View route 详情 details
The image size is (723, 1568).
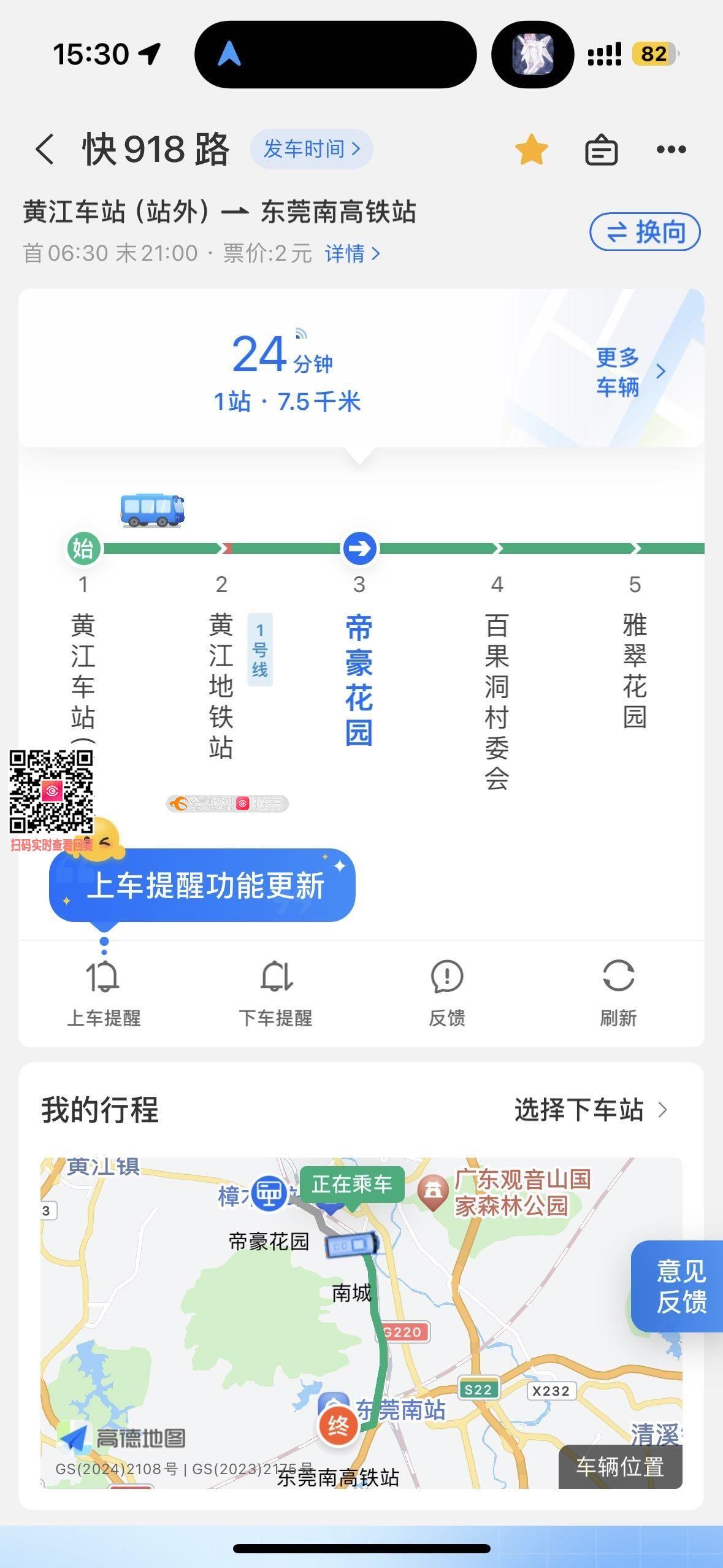click(352, 253)
